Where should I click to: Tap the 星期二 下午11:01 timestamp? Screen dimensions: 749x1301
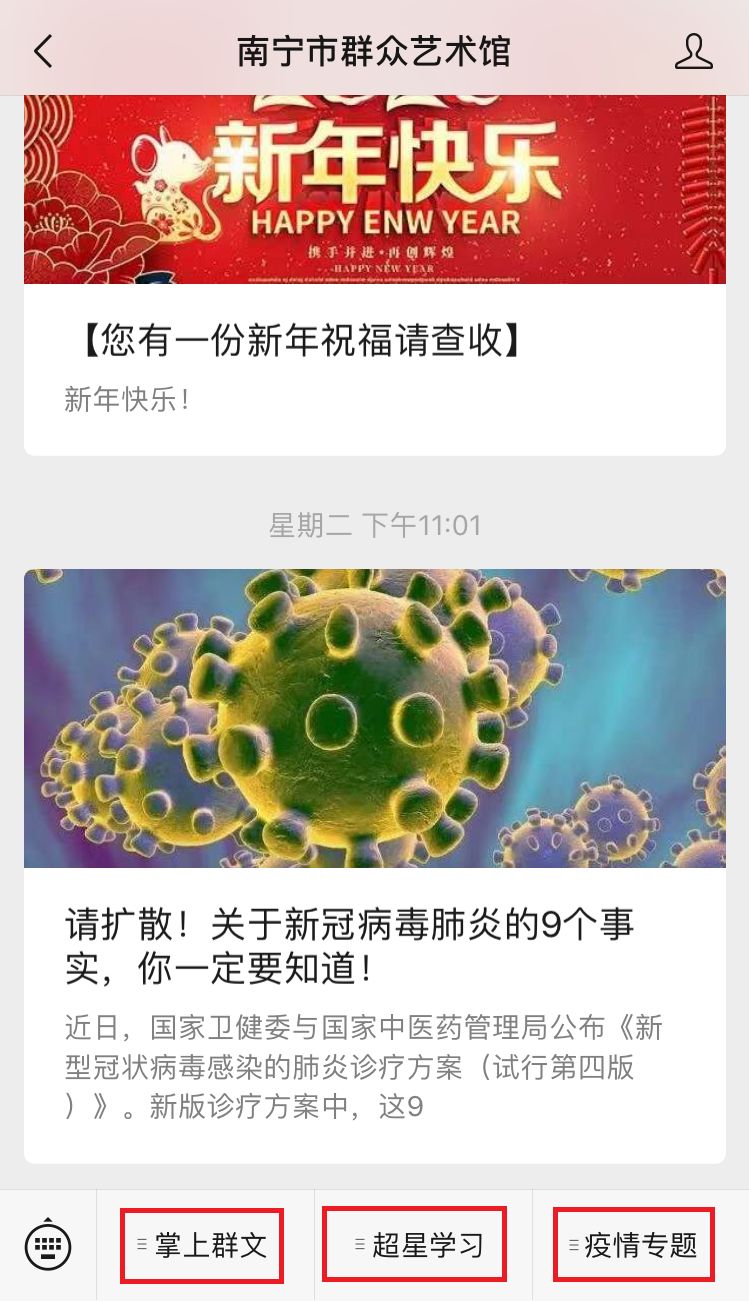click(374, 523)
